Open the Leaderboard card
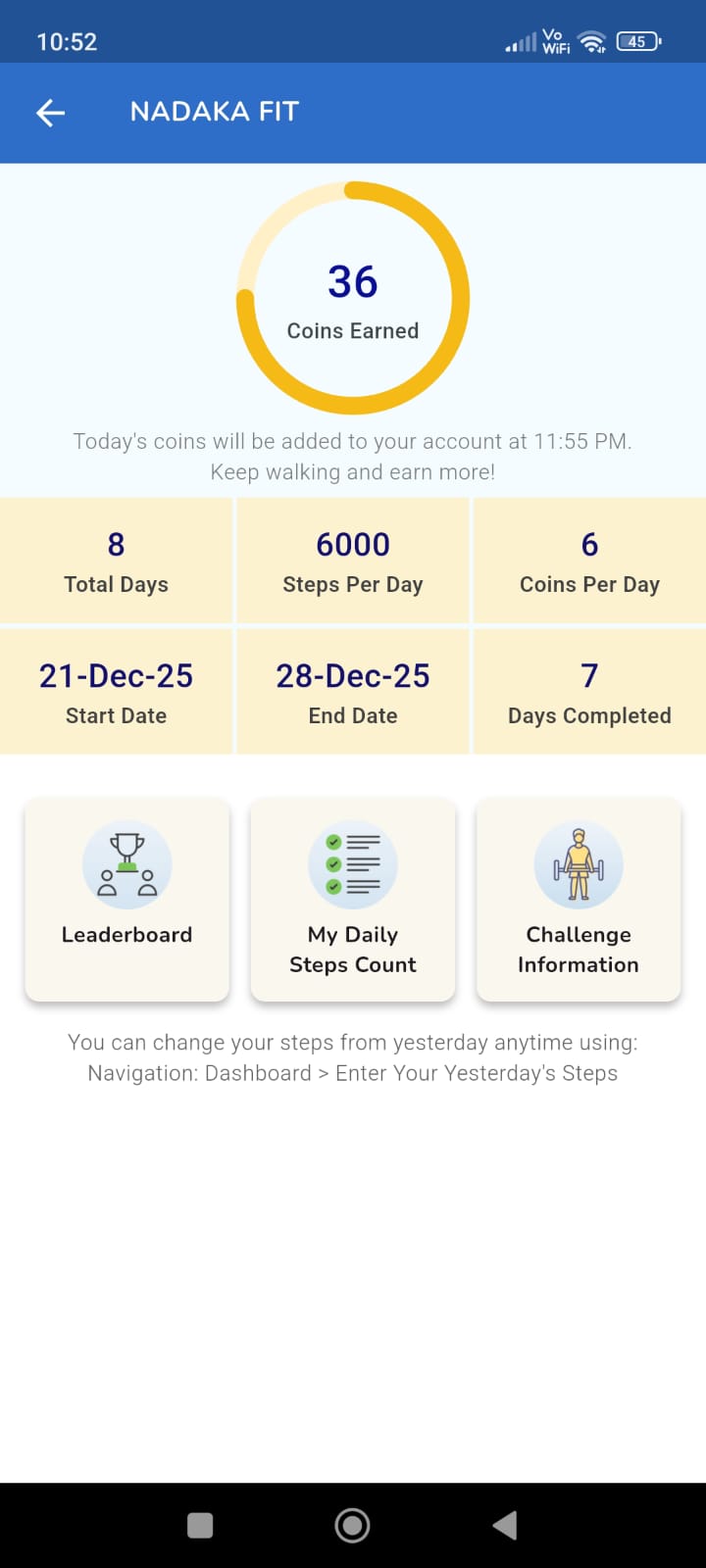Screen dimensions: 706x1568 pyautogui.click(x=127, y=899)
